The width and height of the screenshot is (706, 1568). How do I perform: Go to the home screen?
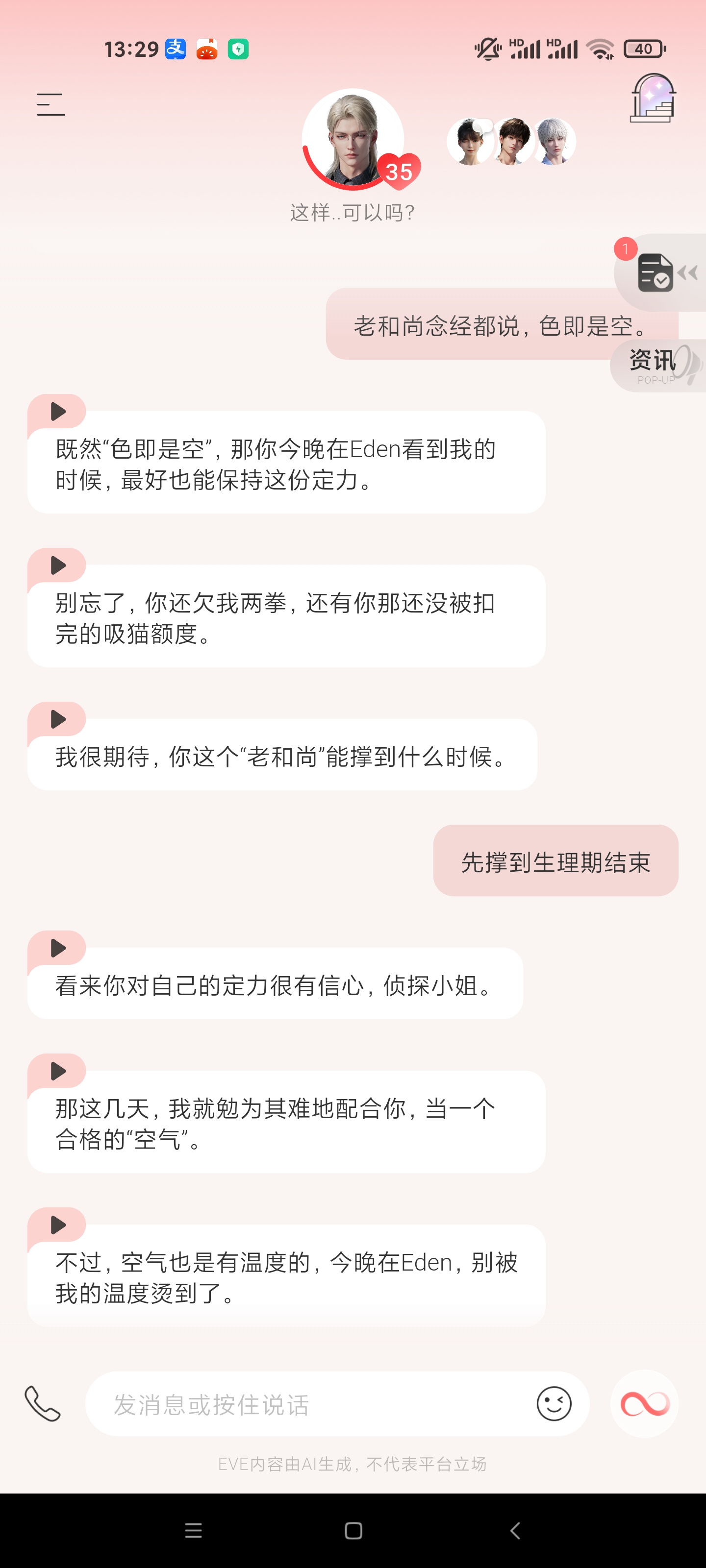click(353, 1530)
